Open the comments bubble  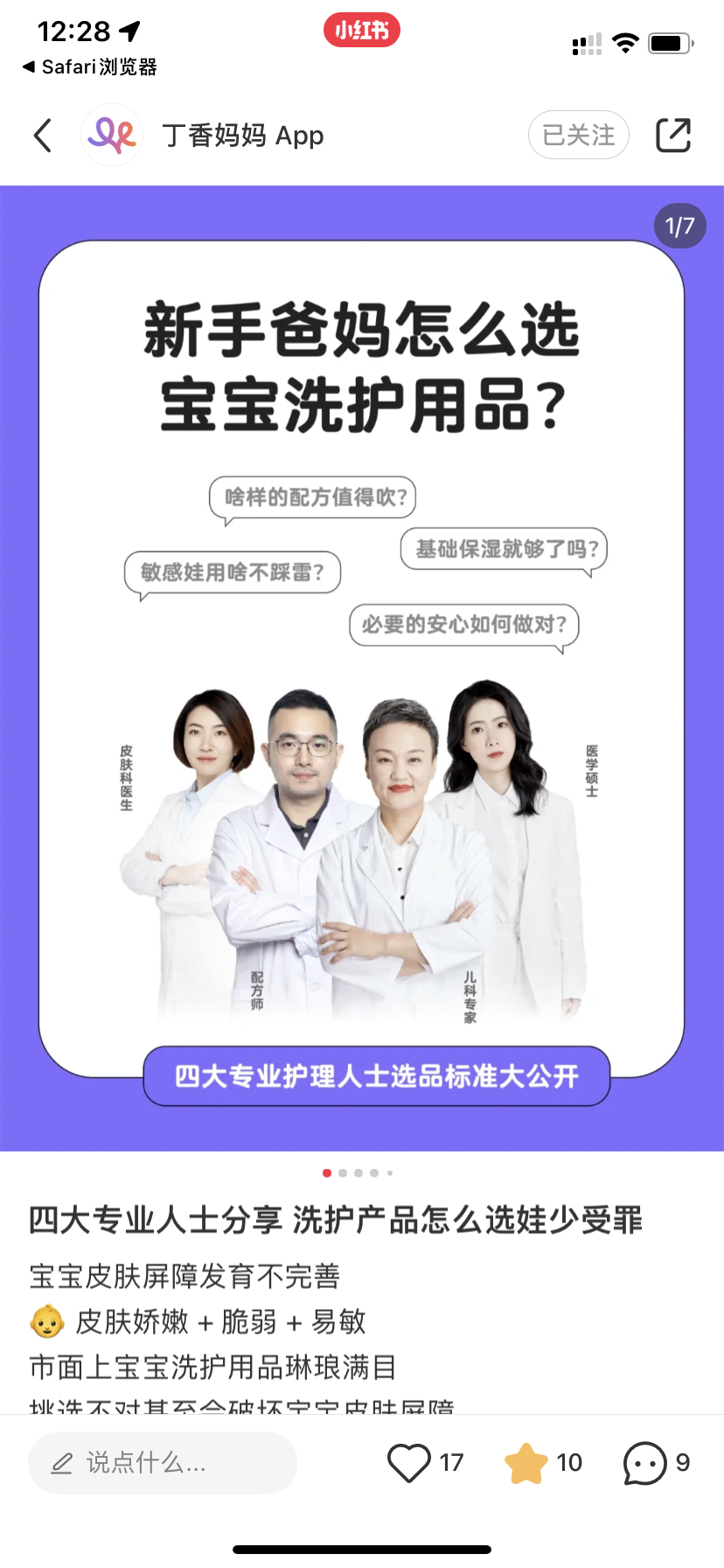644,1462
